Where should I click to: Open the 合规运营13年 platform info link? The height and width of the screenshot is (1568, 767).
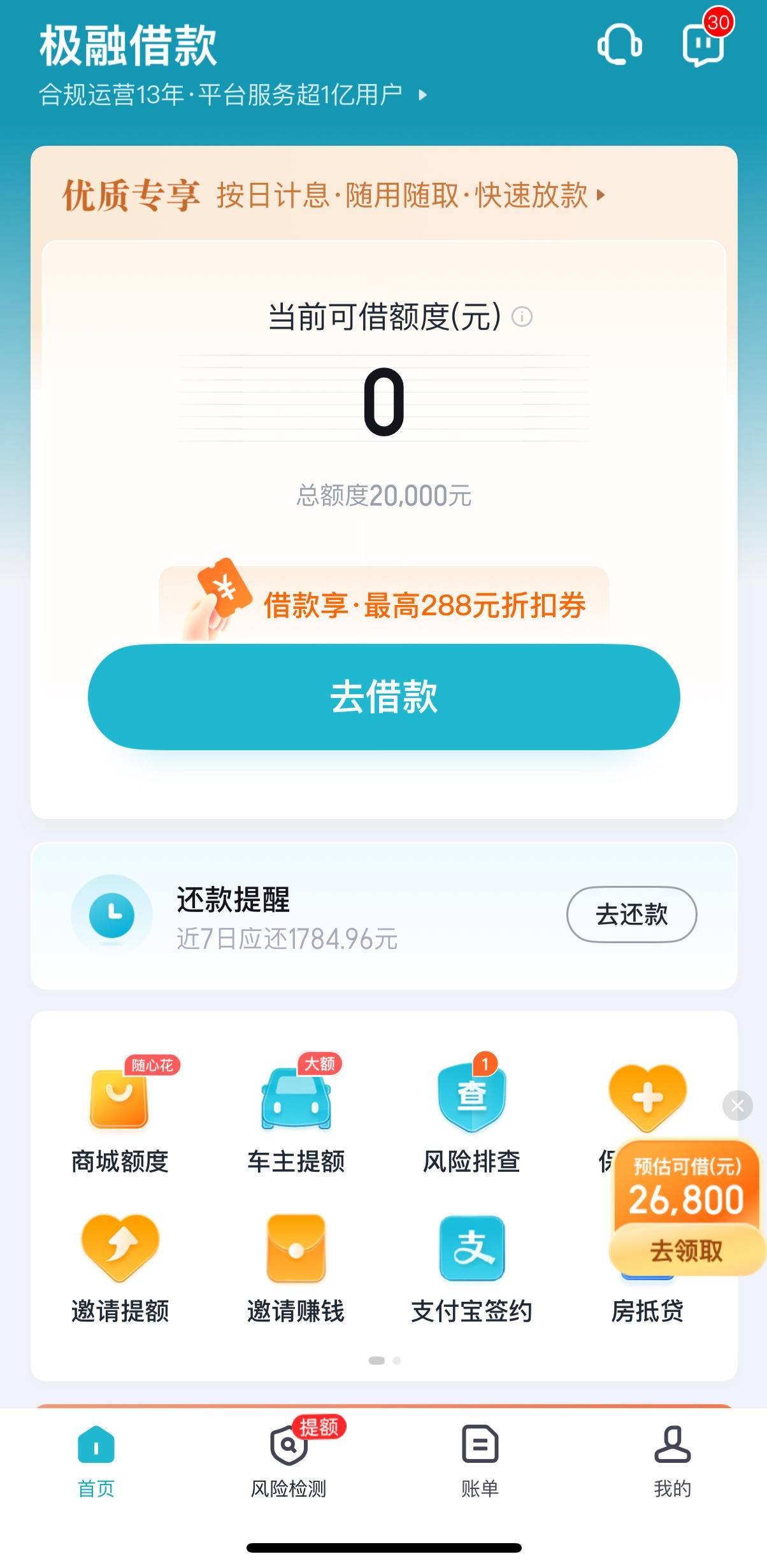[233, 95]
